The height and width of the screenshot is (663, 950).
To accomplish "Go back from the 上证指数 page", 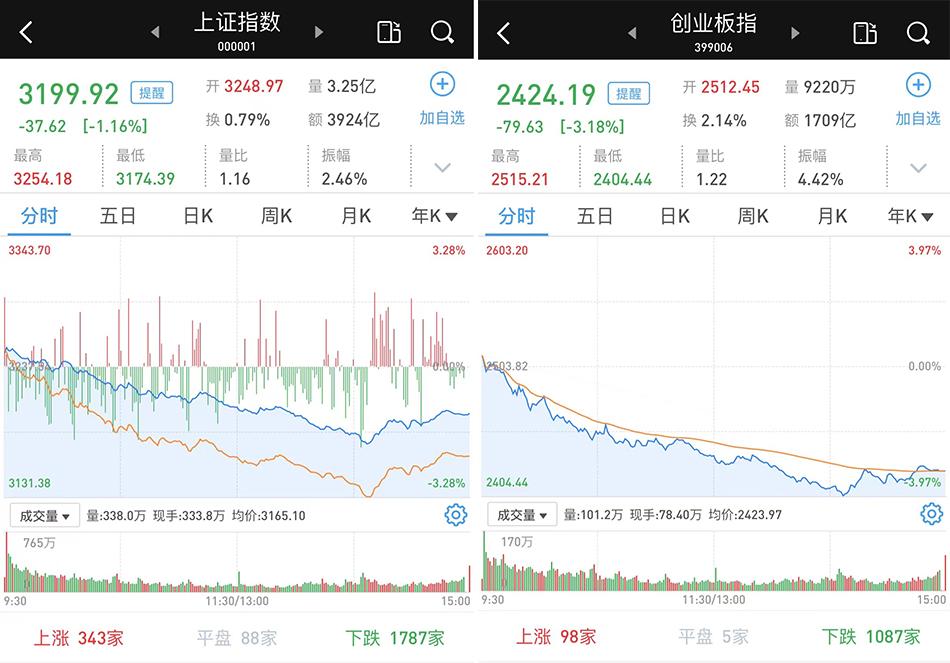I will coord(27,32).
